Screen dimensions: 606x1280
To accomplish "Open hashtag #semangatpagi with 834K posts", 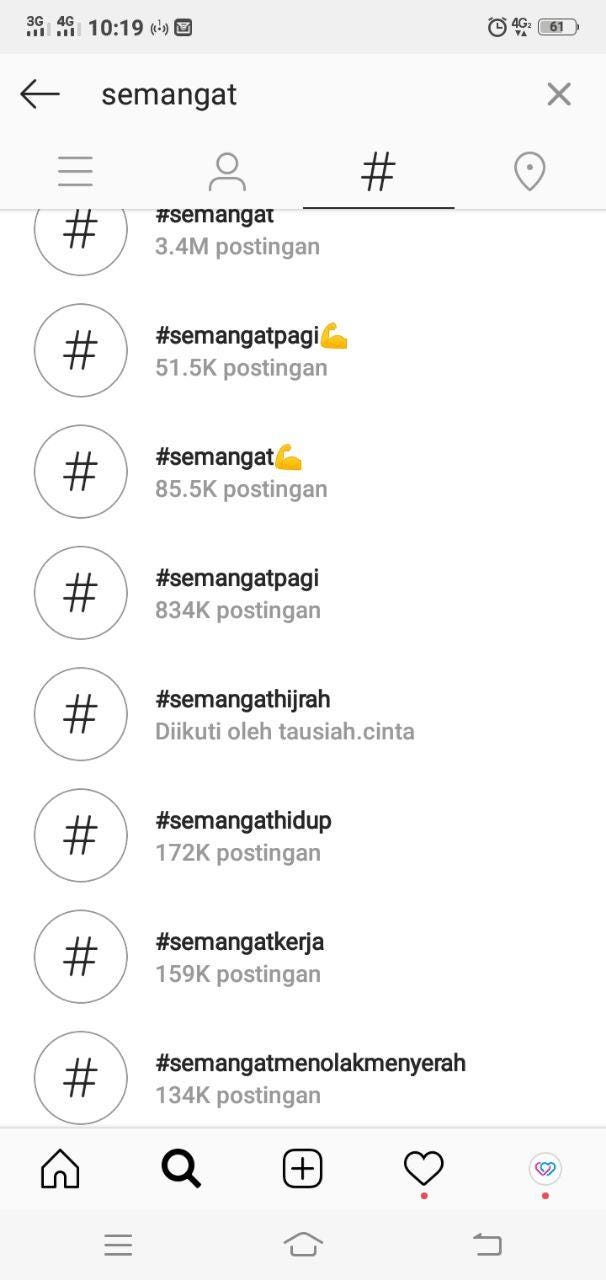I will [x=303, y=593].
